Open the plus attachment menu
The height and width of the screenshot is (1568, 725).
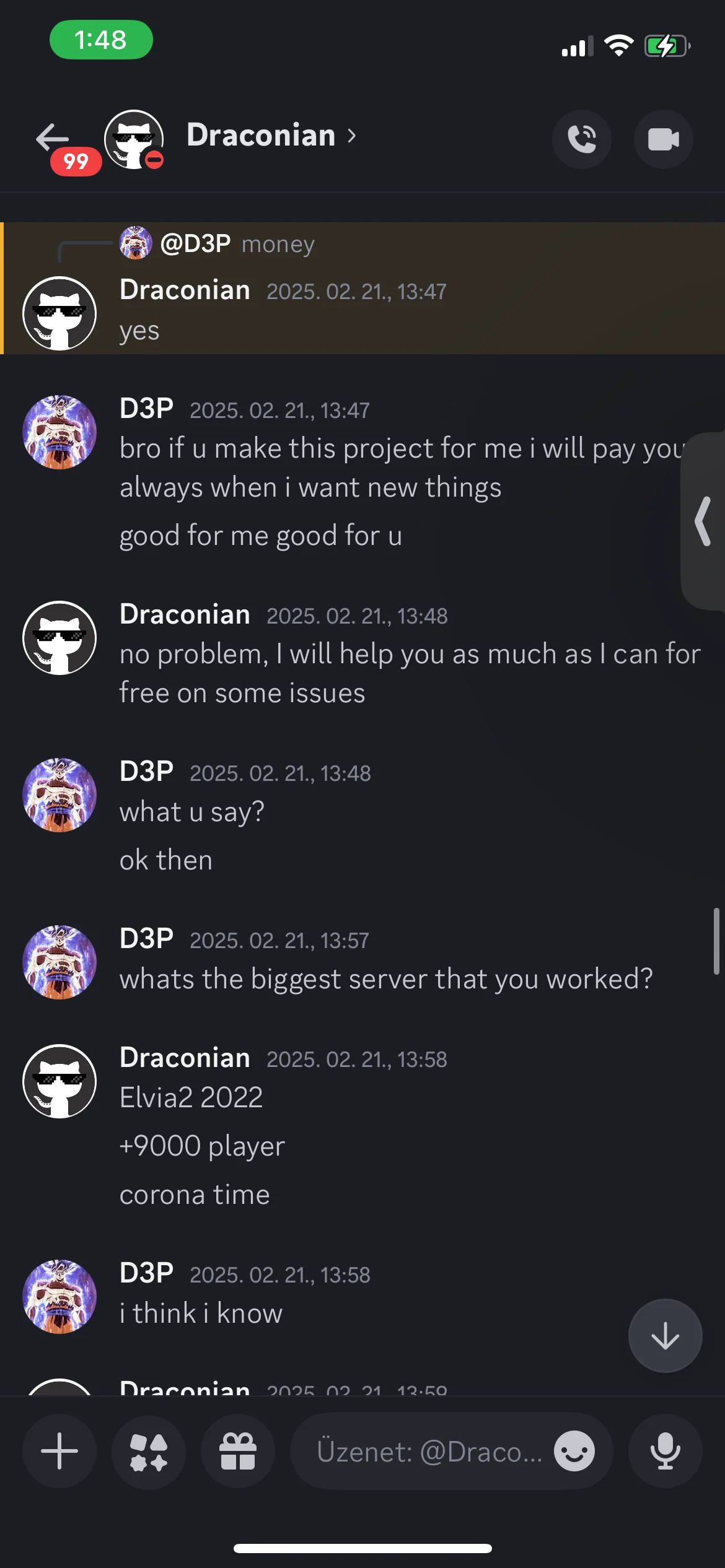[x=59, y=1451]
